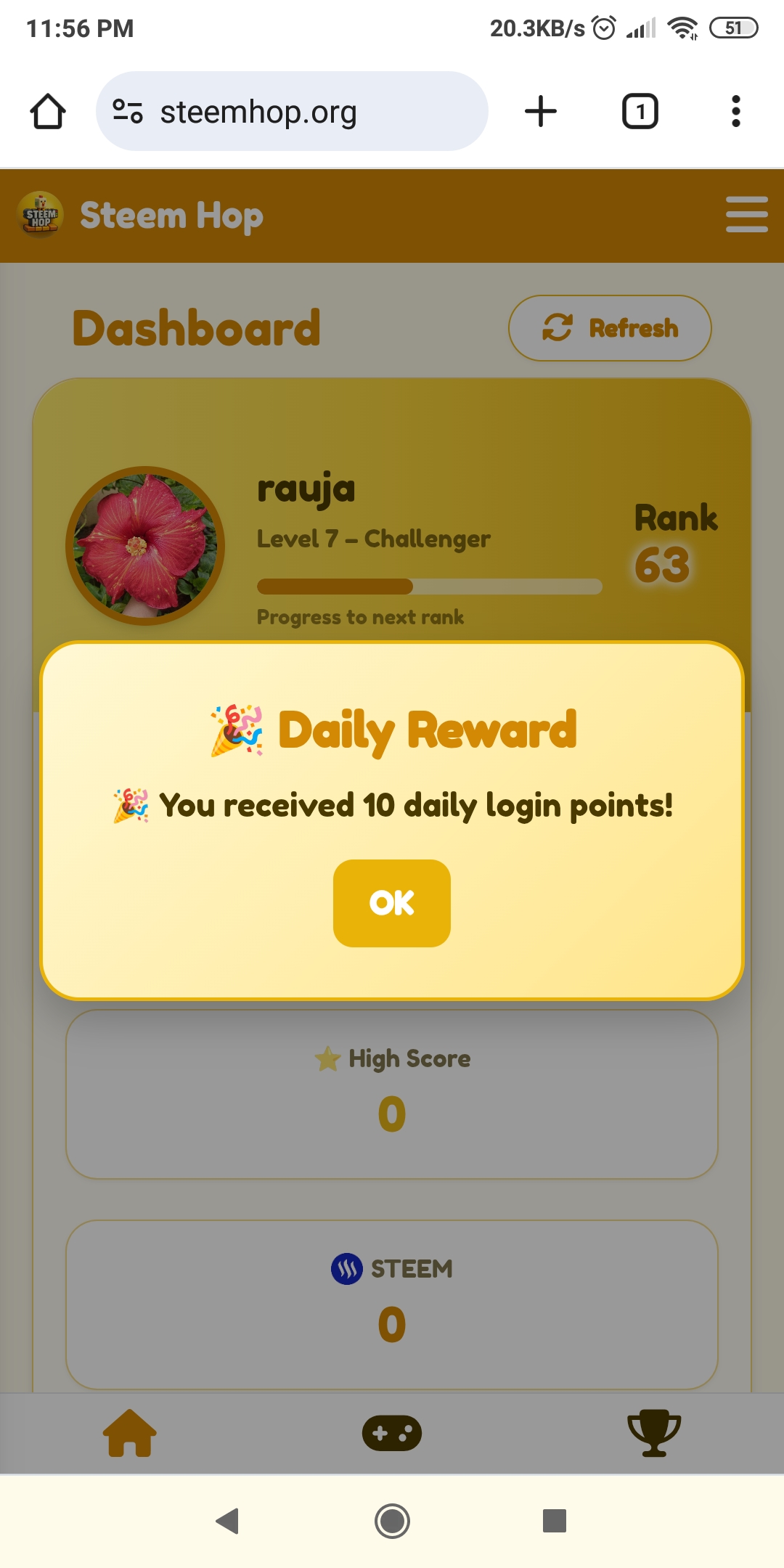Viewport: 784px width, 1568px height.
Task: Go to the home tab
Action: 130,1433
